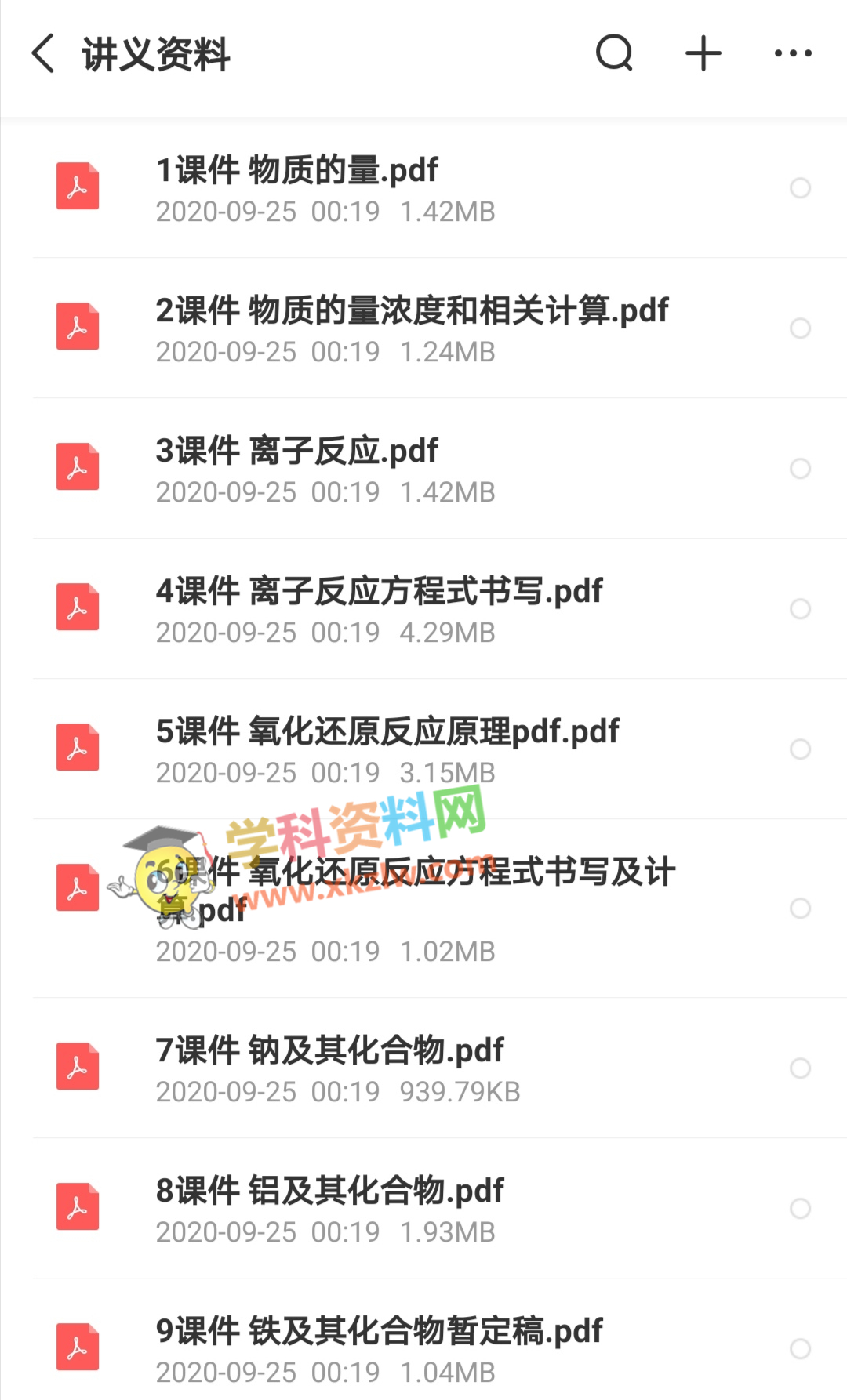Open 2课件 物质的量浓度和相关计算.pdf

tap(412, 311)
